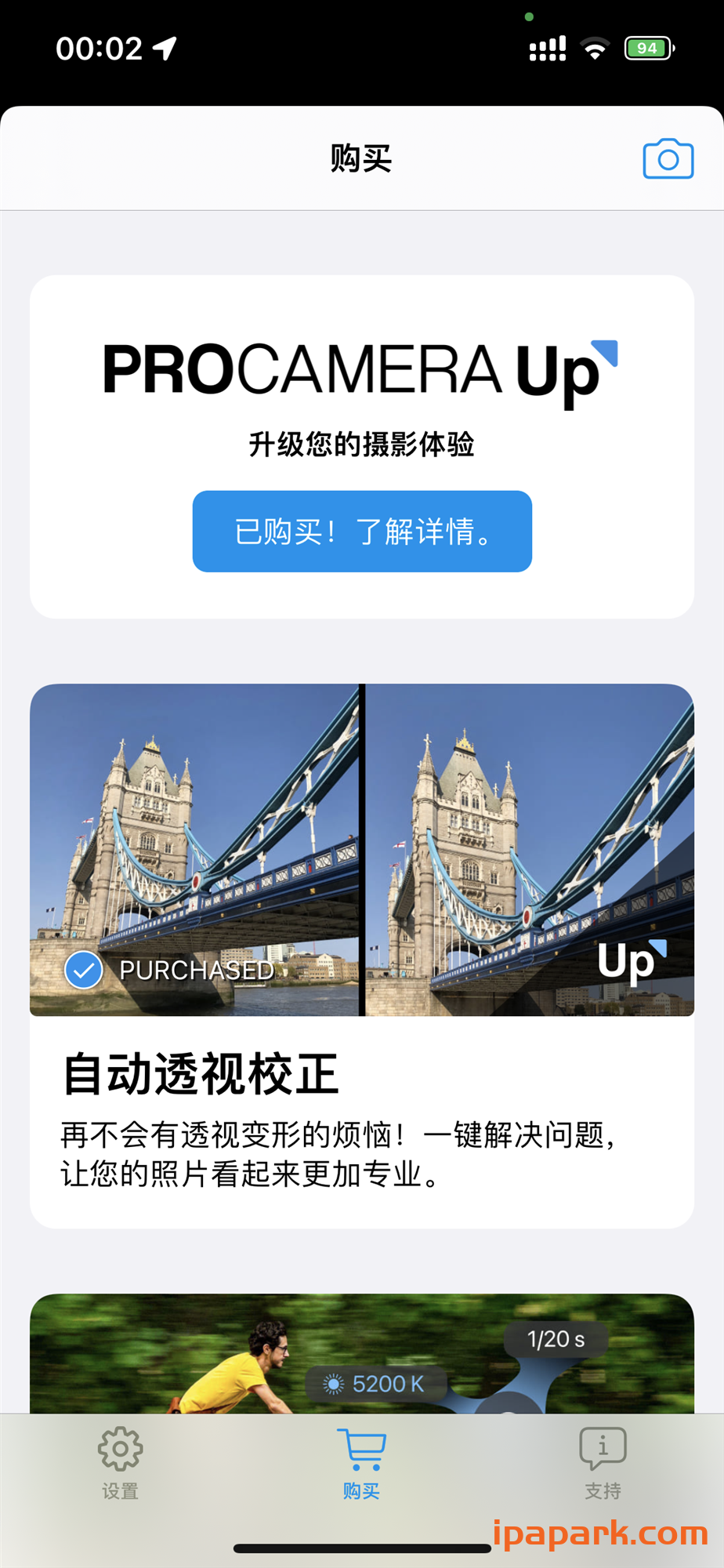Viewport: 724px width, 1568px height.
Task: Tap the 1/20 s shutter speed badge
Action: coord(555,1339)
